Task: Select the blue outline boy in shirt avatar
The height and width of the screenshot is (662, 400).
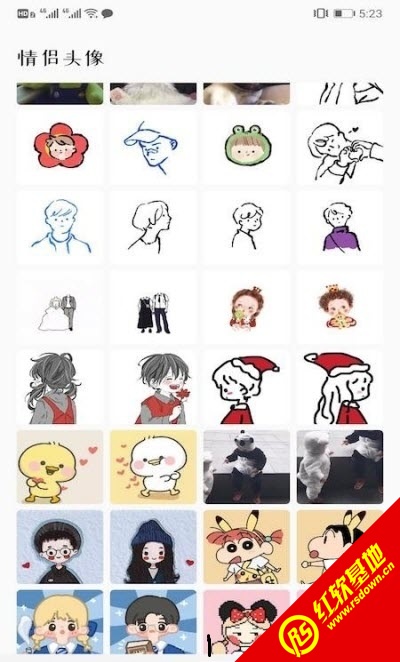Action: (60, 228)
